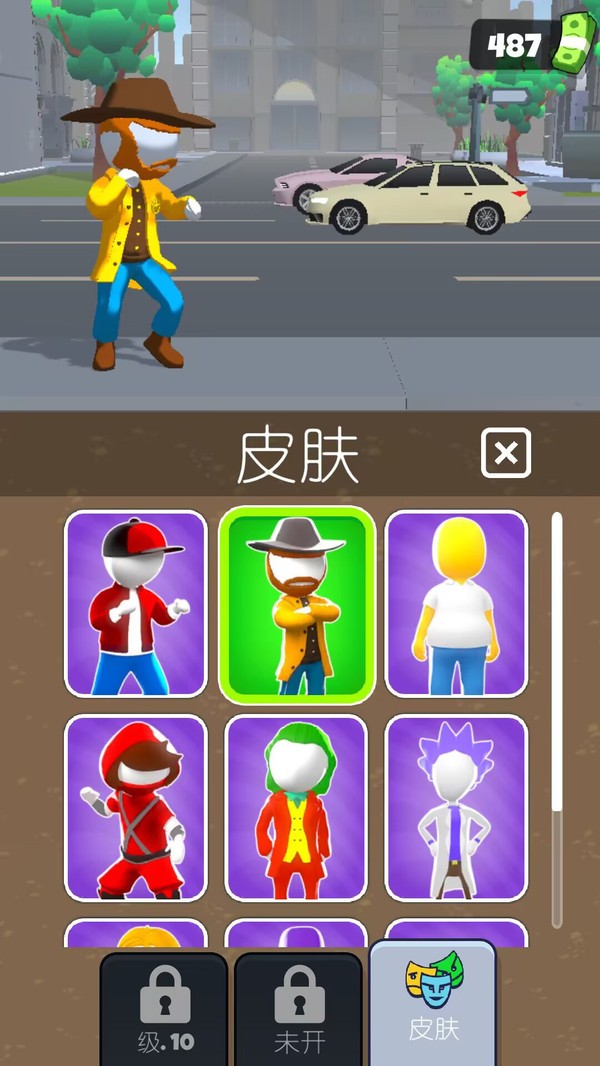Pick the purple spiky-hair scientist skin
This screenshot has width=600, height=1066.
click(456, 807)
